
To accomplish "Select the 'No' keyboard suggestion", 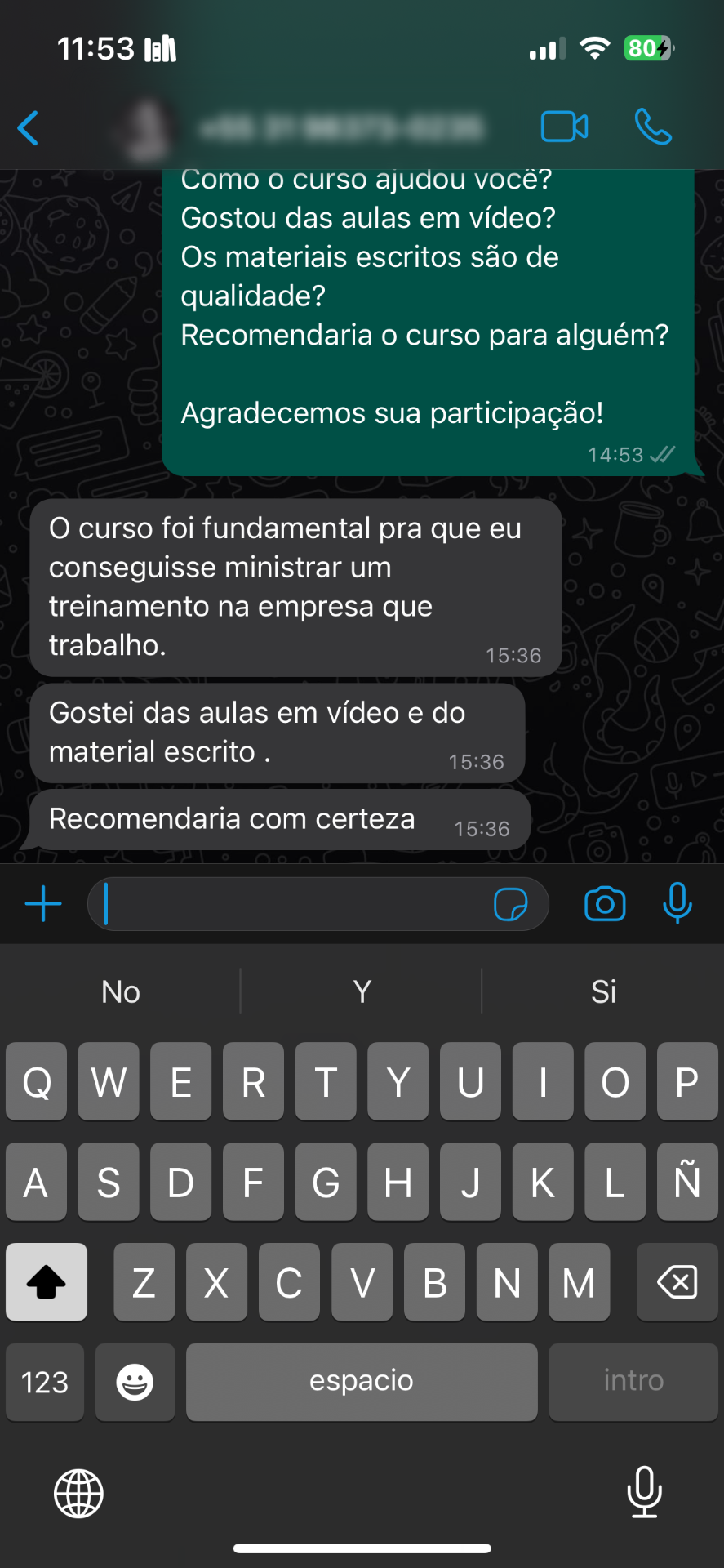I will click(x=120, y=991).
